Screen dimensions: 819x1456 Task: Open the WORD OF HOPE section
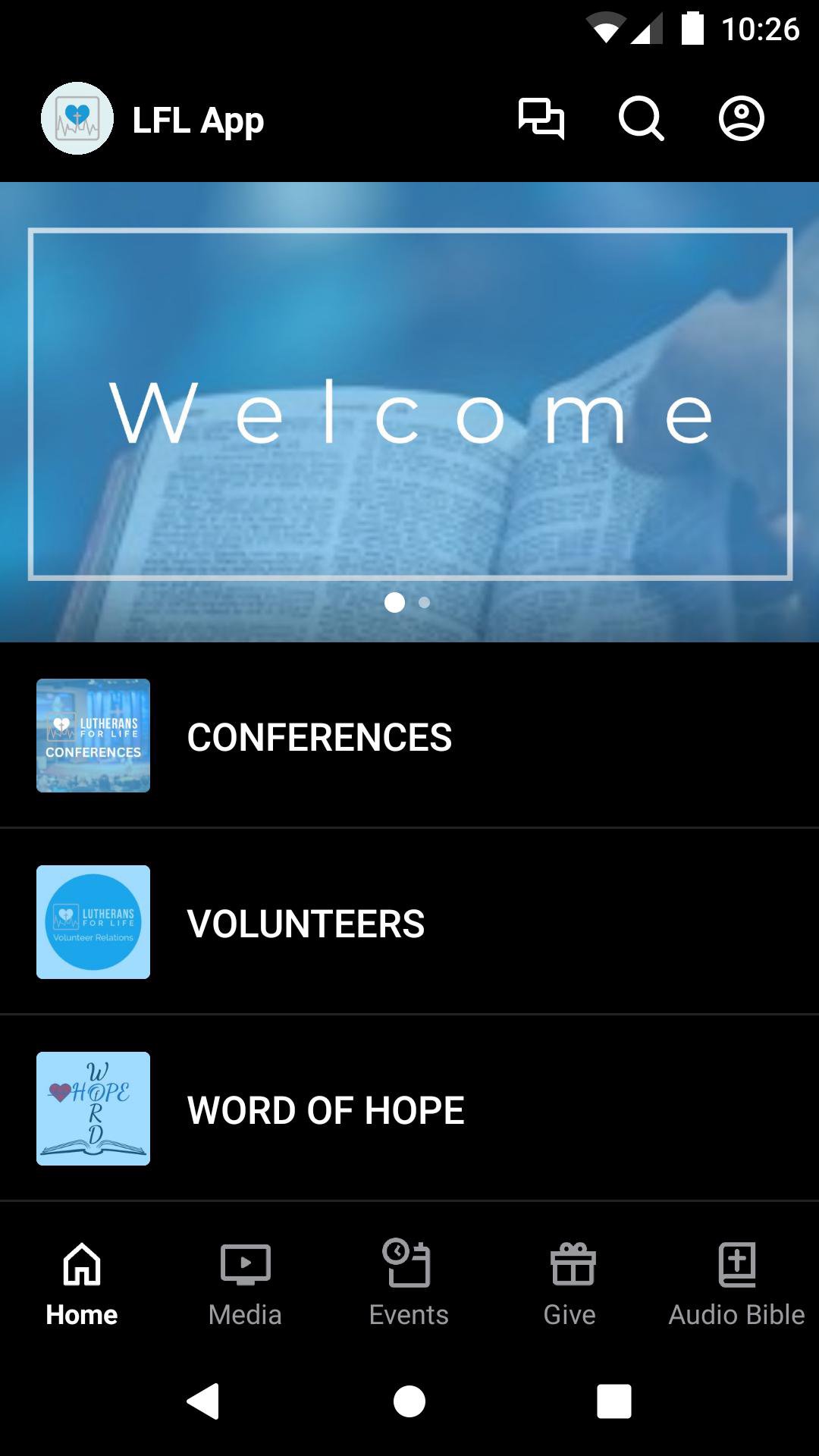pos(409,1109)
